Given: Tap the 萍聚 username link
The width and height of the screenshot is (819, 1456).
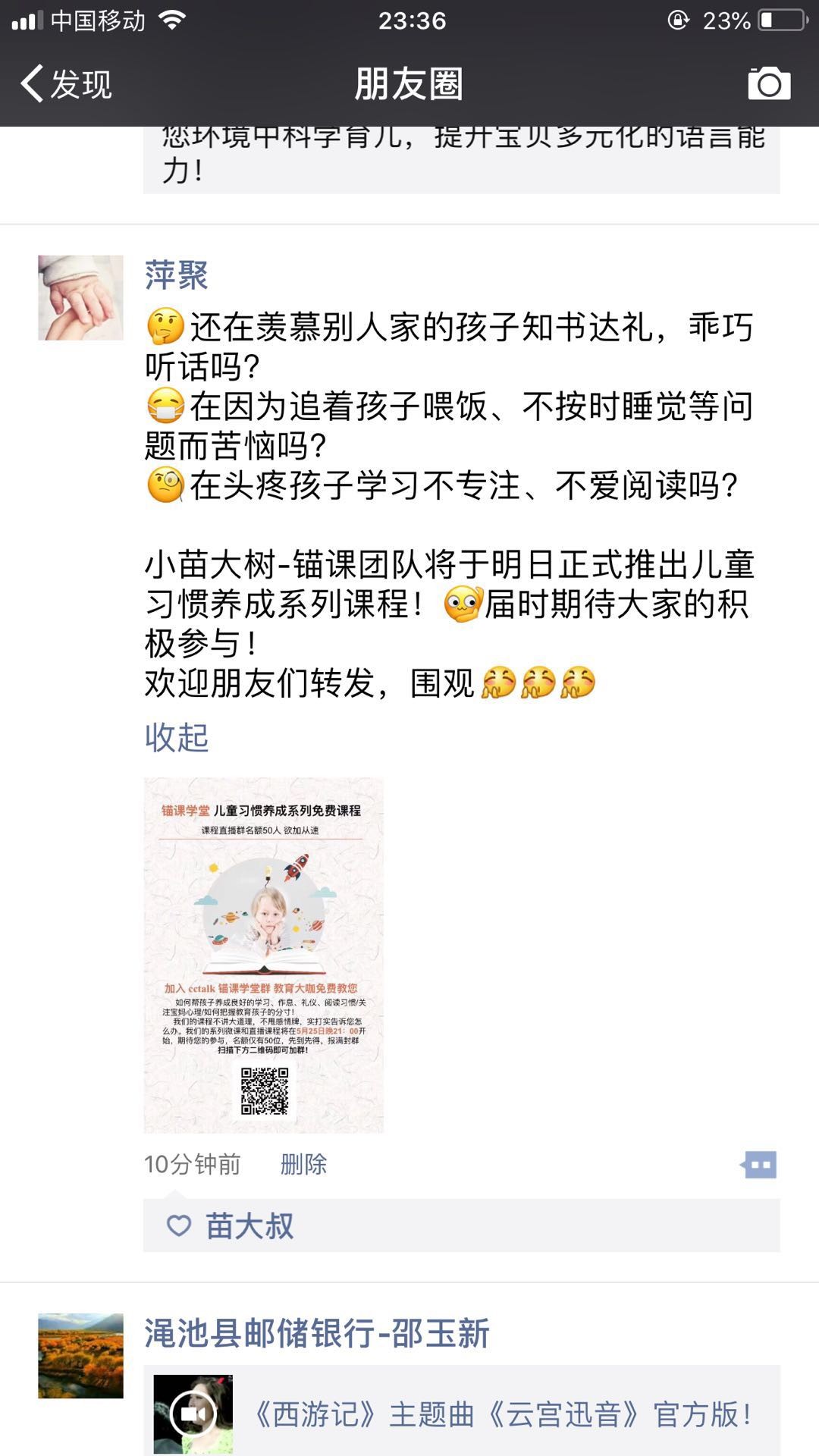Looking at the screenshot, I should [x=176, y=275].
